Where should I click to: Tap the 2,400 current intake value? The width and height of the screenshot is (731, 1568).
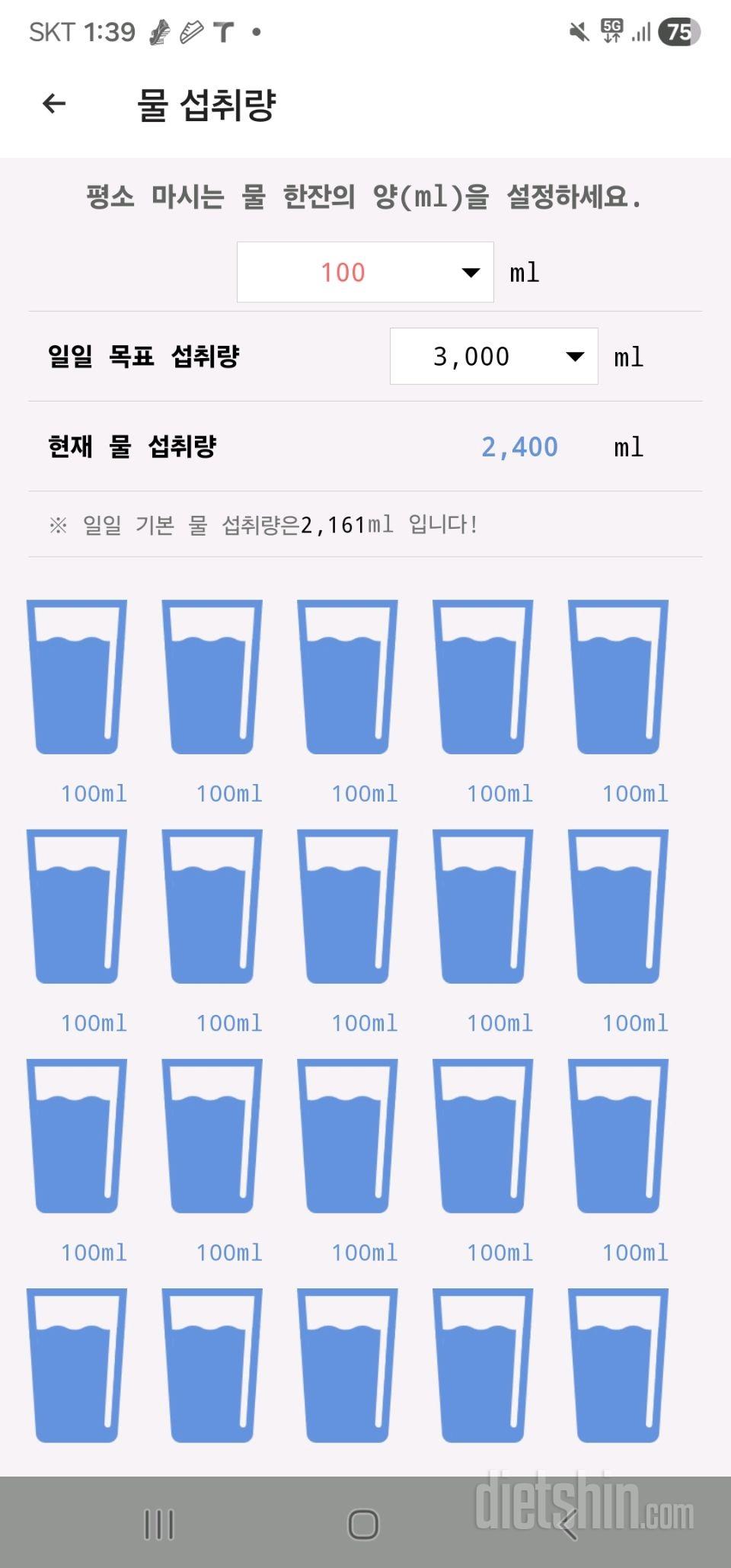(x=519, y=447)
